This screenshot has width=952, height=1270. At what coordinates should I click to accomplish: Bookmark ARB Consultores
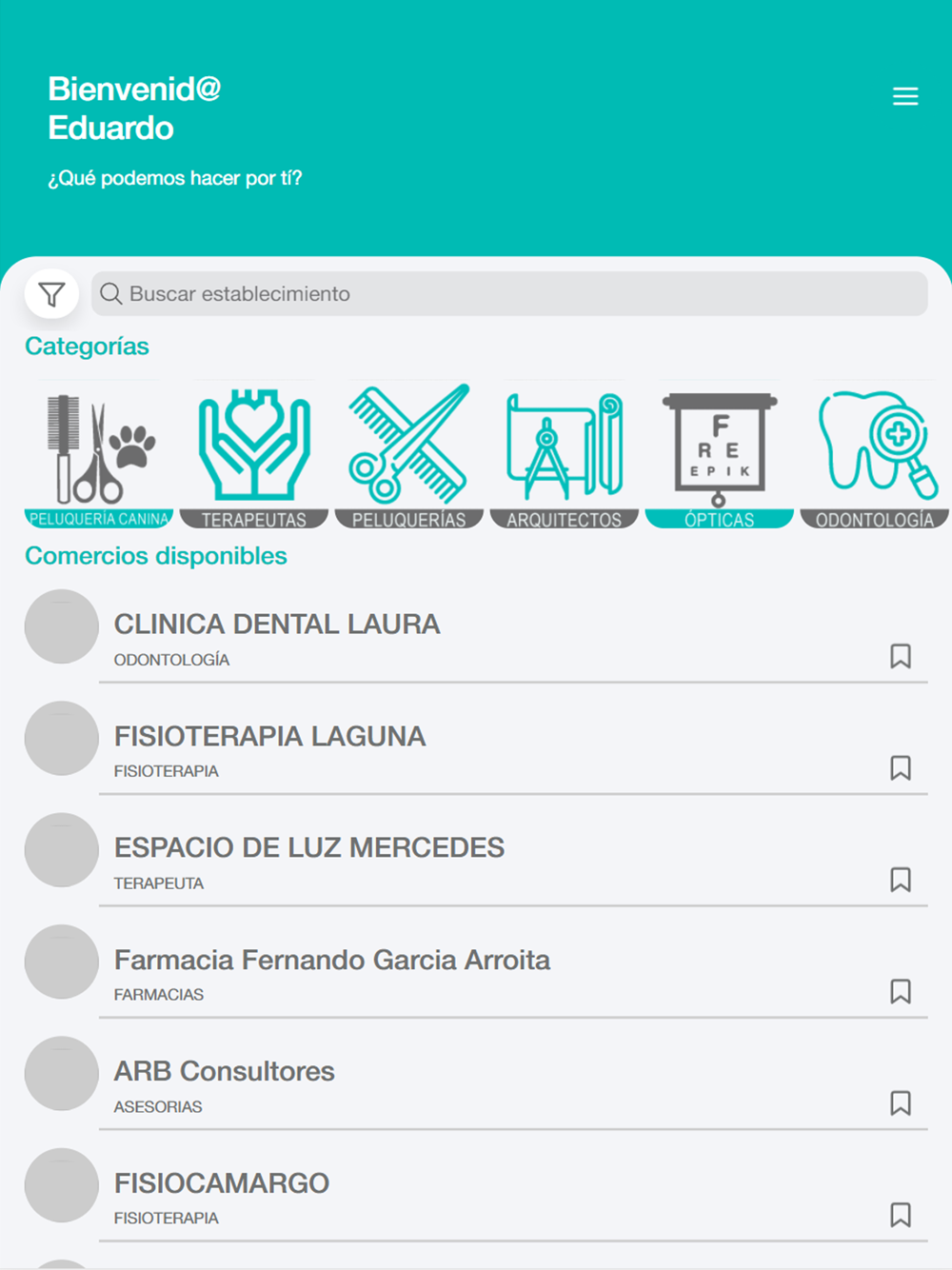coord(901,1102)
